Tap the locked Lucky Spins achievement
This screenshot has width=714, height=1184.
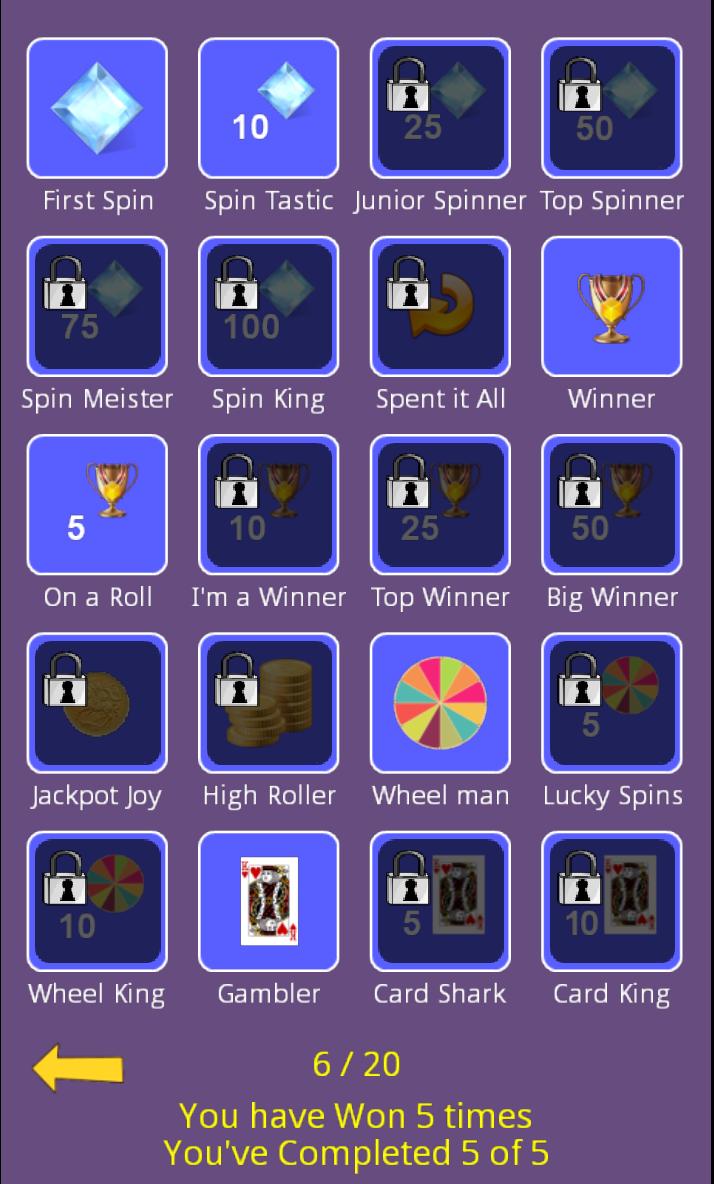tap(612, 703)
